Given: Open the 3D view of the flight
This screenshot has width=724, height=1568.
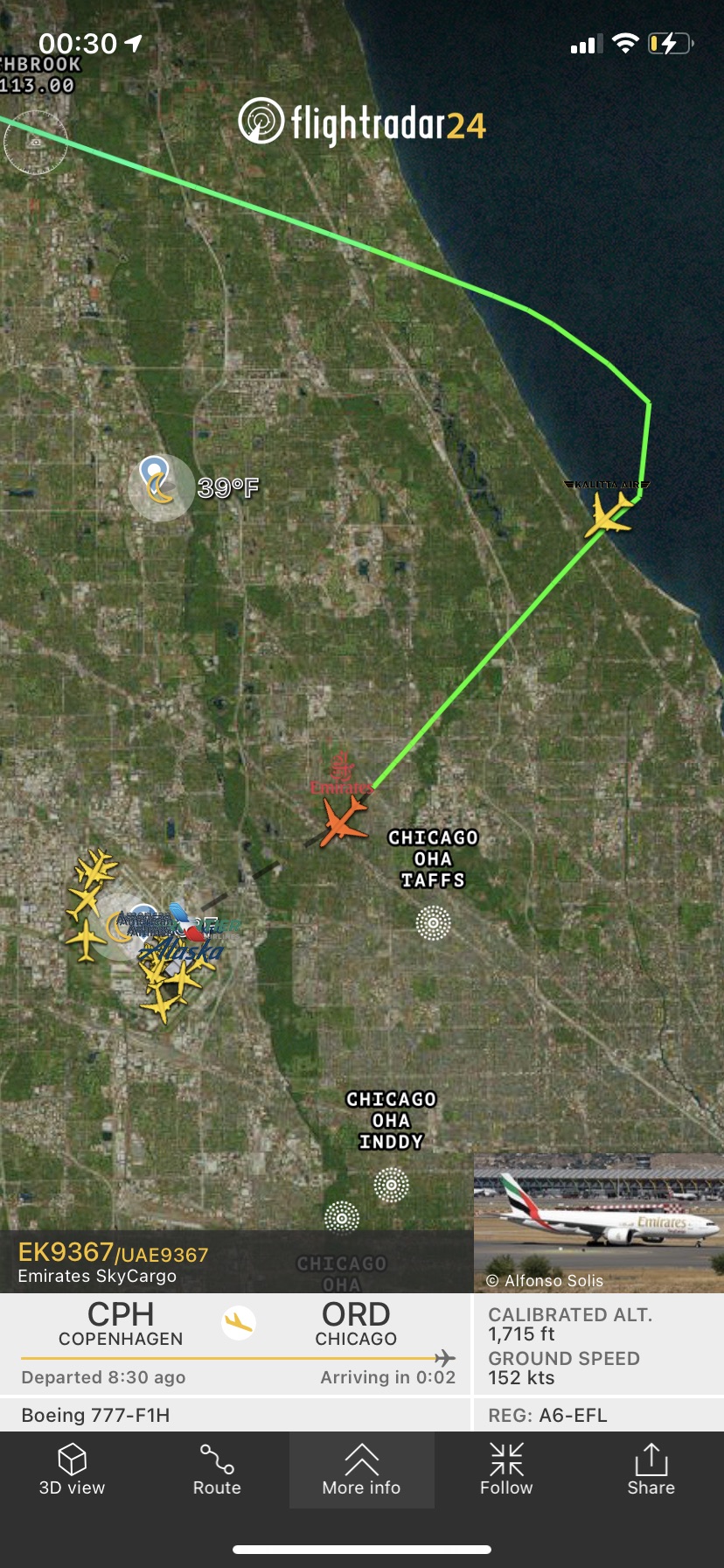Looking at the screenshot, I should point(72,1470).
